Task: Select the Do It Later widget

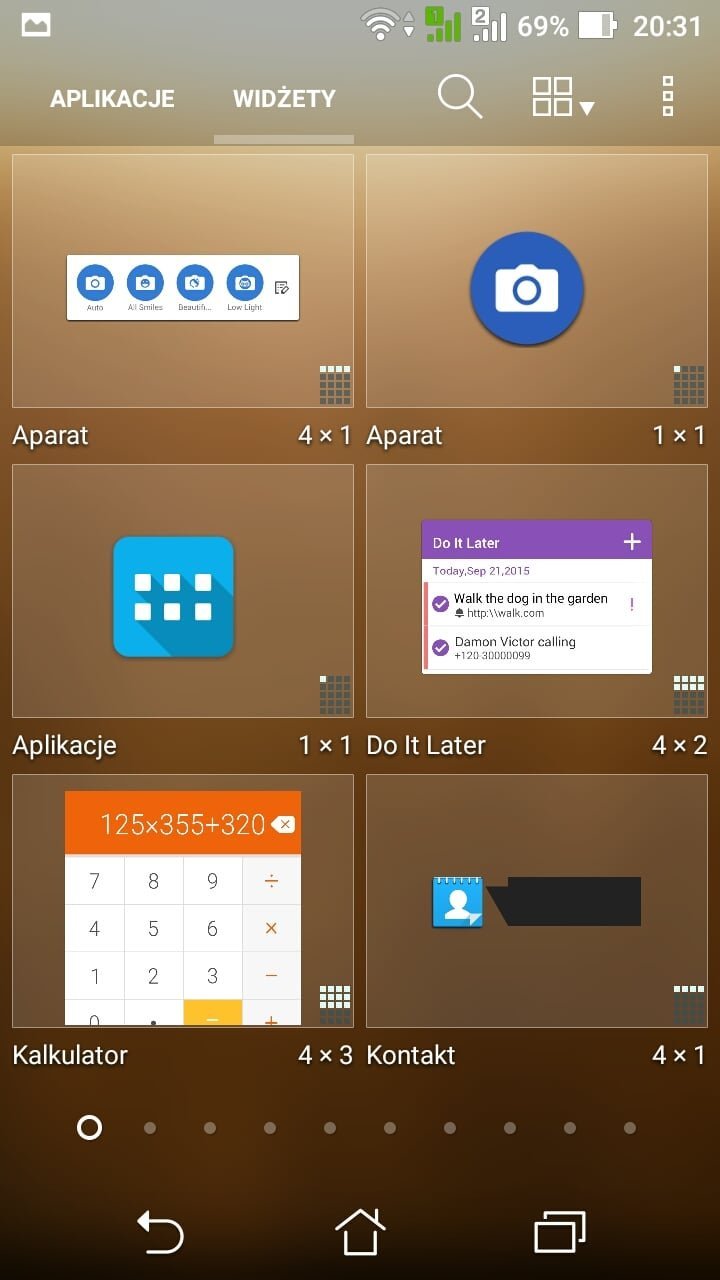Action: point(537,591)
